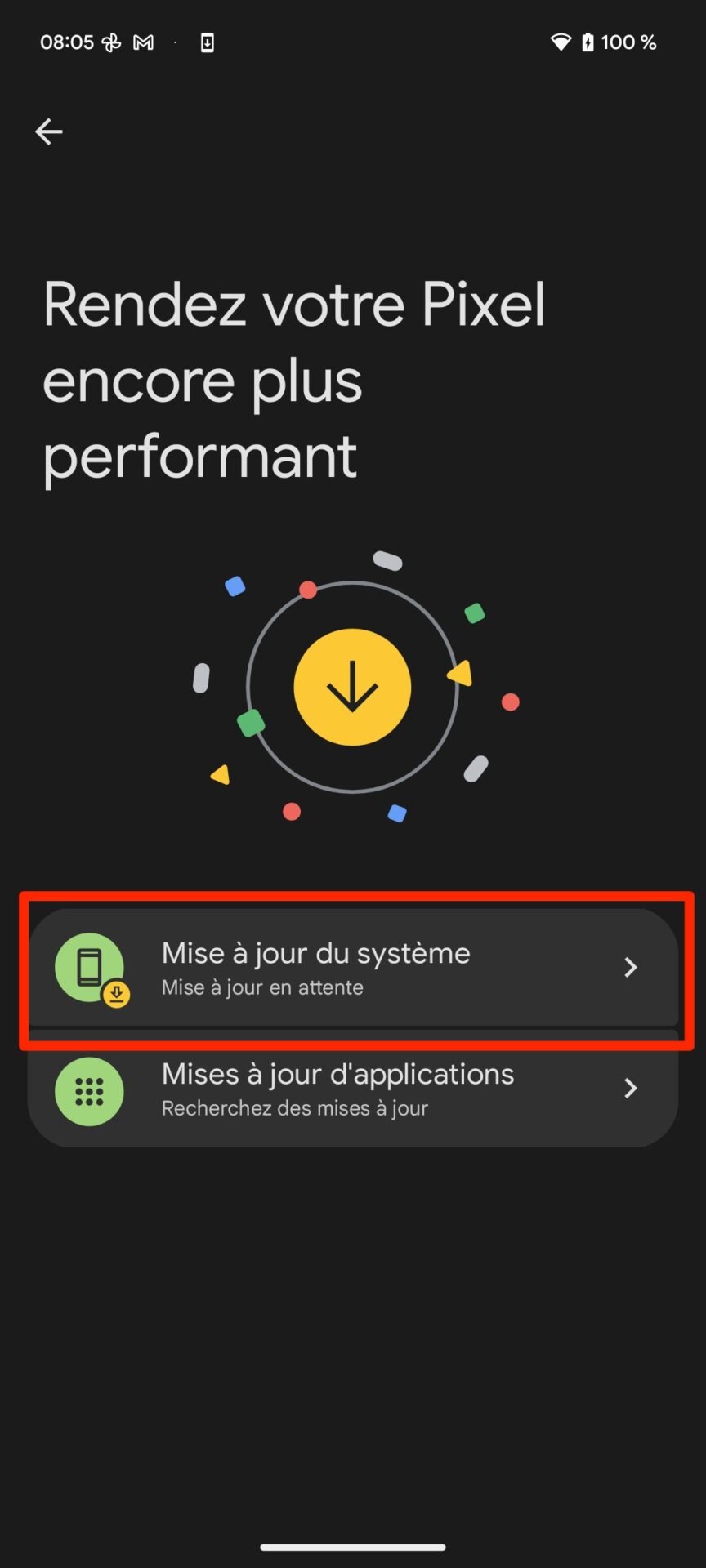Open Mises à jour d'applications

pyautogui.click(x=353, y=1089)
